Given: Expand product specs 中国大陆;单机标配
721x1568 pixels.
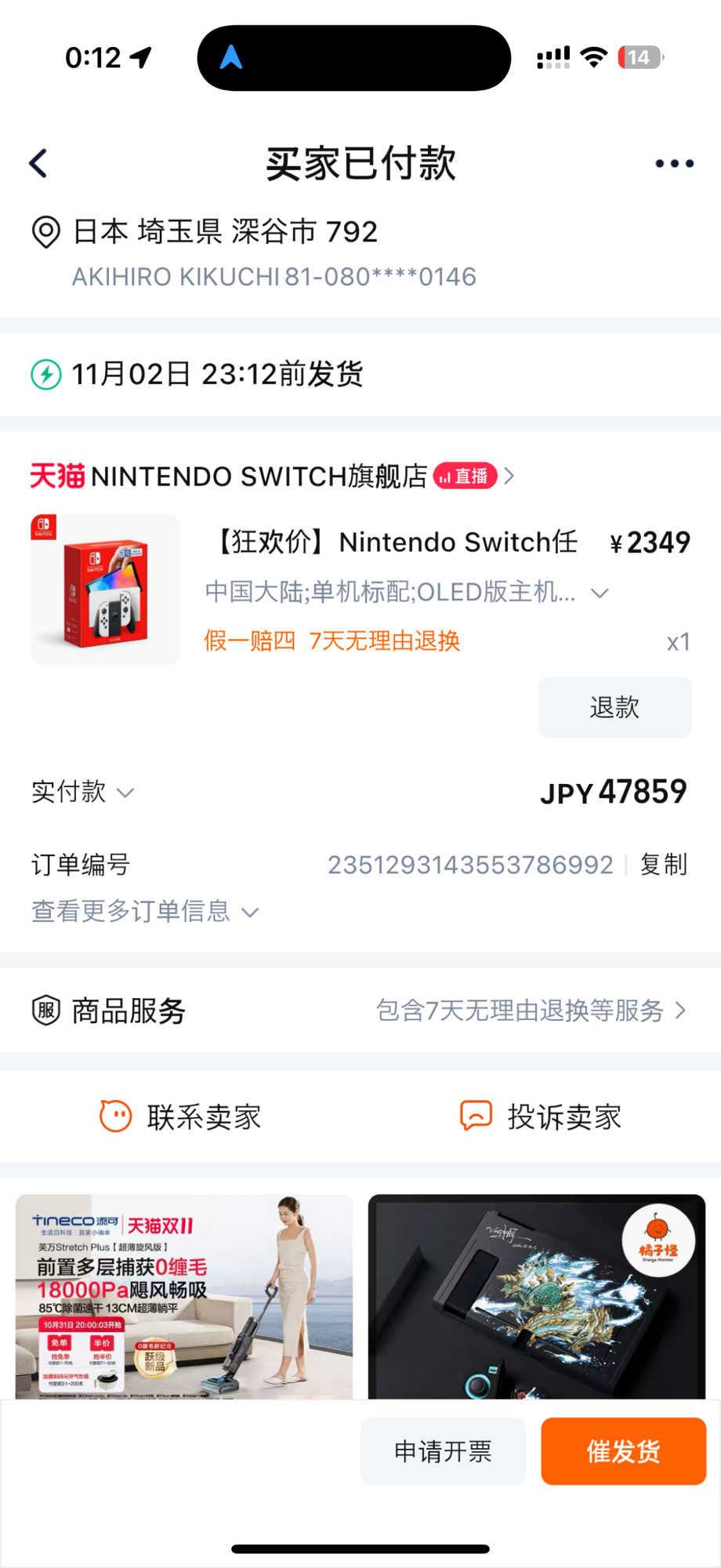Looking at the screenshot, I should (407, 593).
